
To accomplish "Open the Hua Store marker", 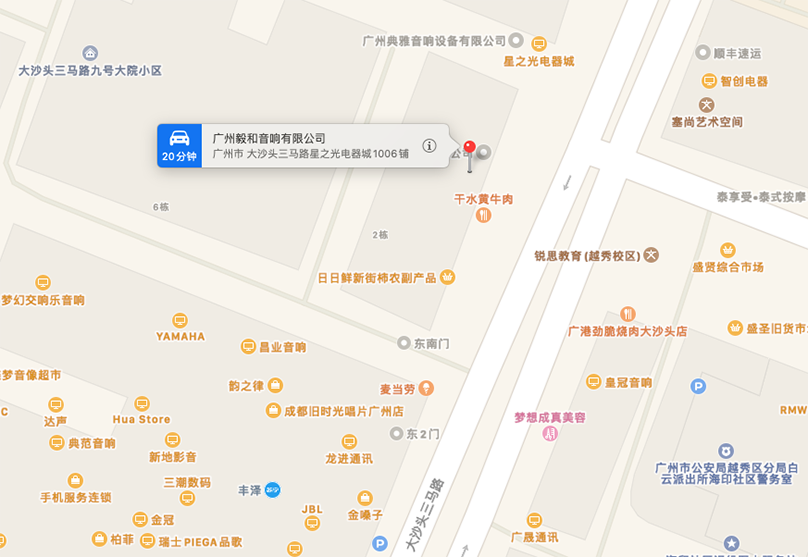I will pos(141,404).
